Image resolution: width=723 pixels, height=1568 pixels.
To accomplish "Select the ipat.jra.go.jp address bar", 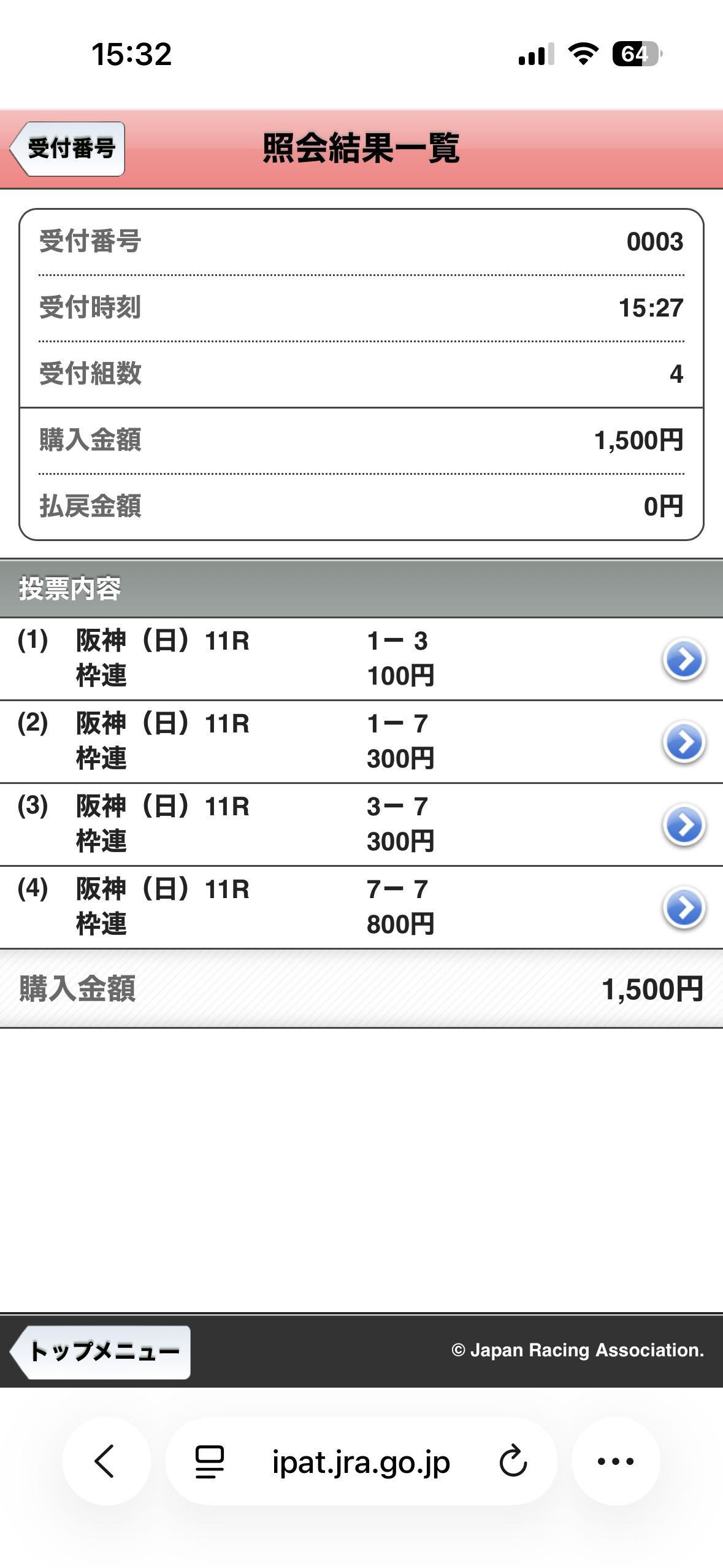I will [x=361, y=1462].
